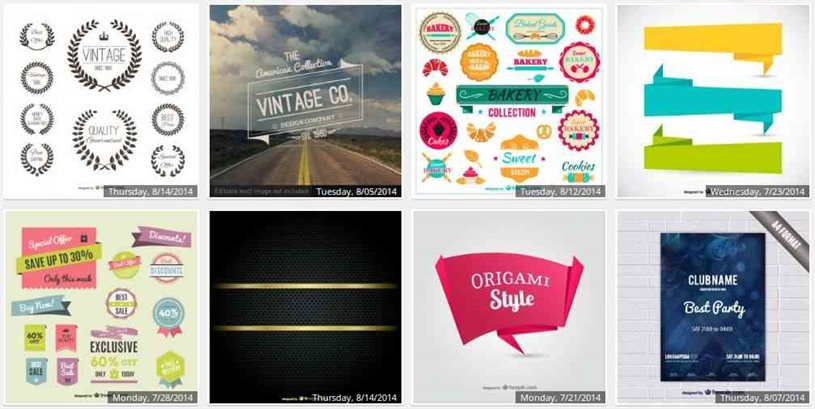Open the black background gold stripes tile
The width and height of the screenshot is (815, 409).
[305, 305]
